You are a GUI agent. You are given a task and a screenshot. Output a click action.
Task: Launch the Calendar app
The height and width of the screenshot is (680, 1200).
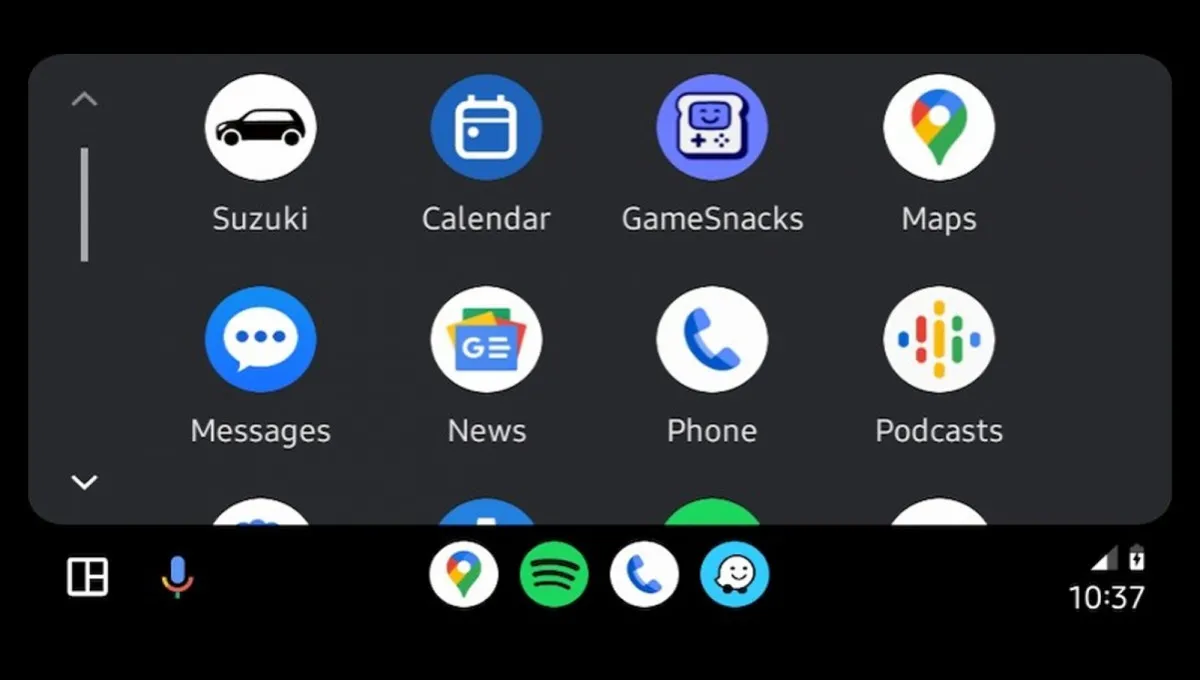[486, 128]
